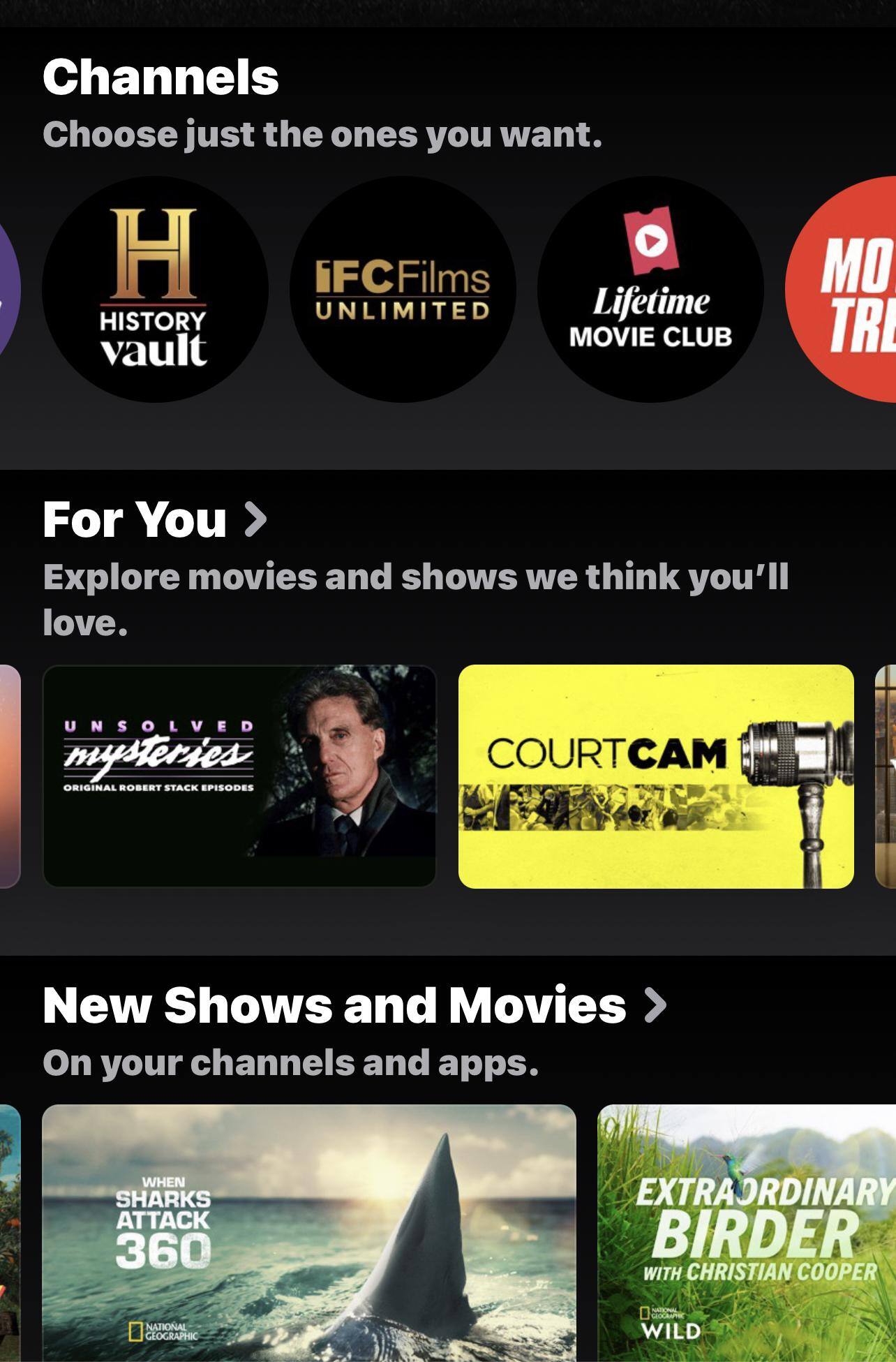Open the New Shows and Movies list
This screenshot has height=1362, width=896.
click(354, 1006)
